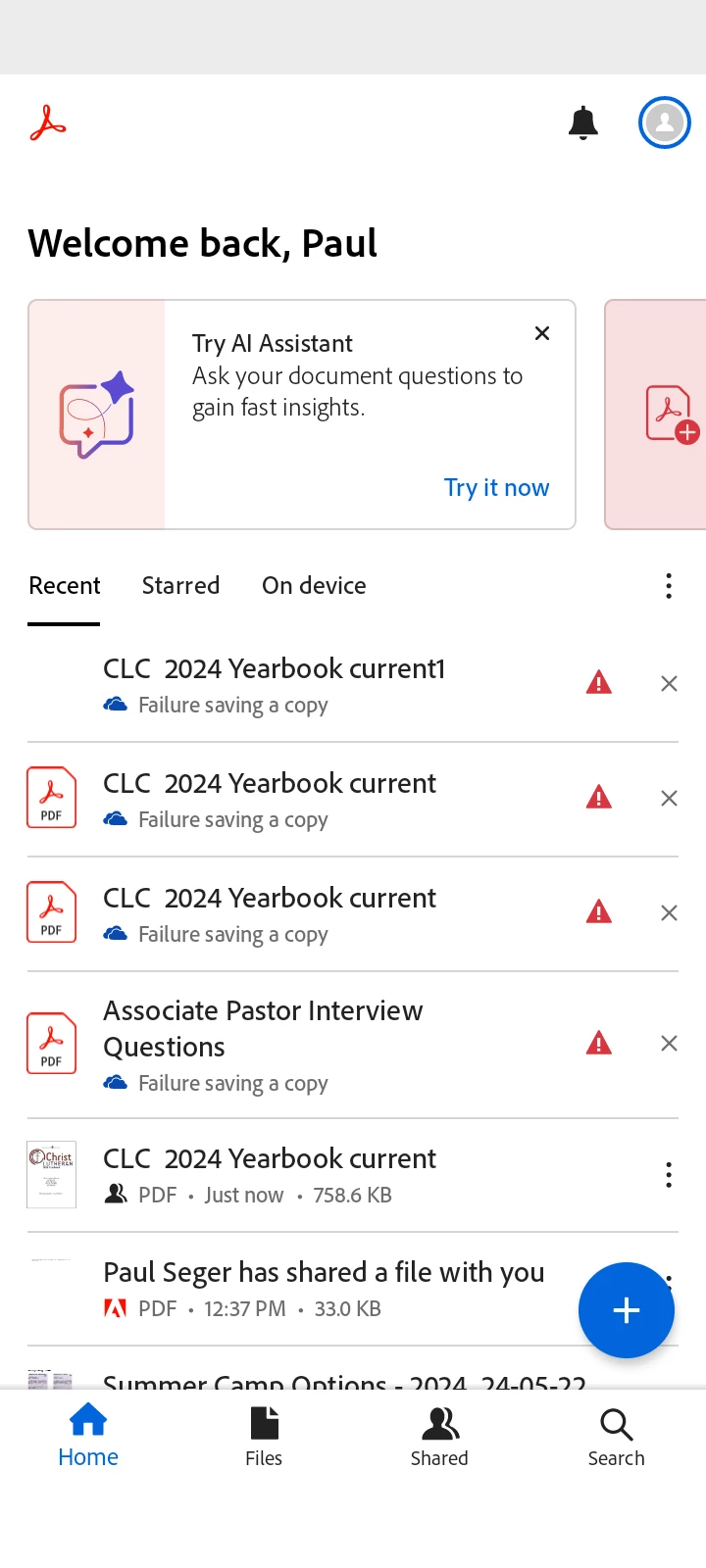Go to the Files tab
The image size is (706, 1568).
tap(264, 1437)
